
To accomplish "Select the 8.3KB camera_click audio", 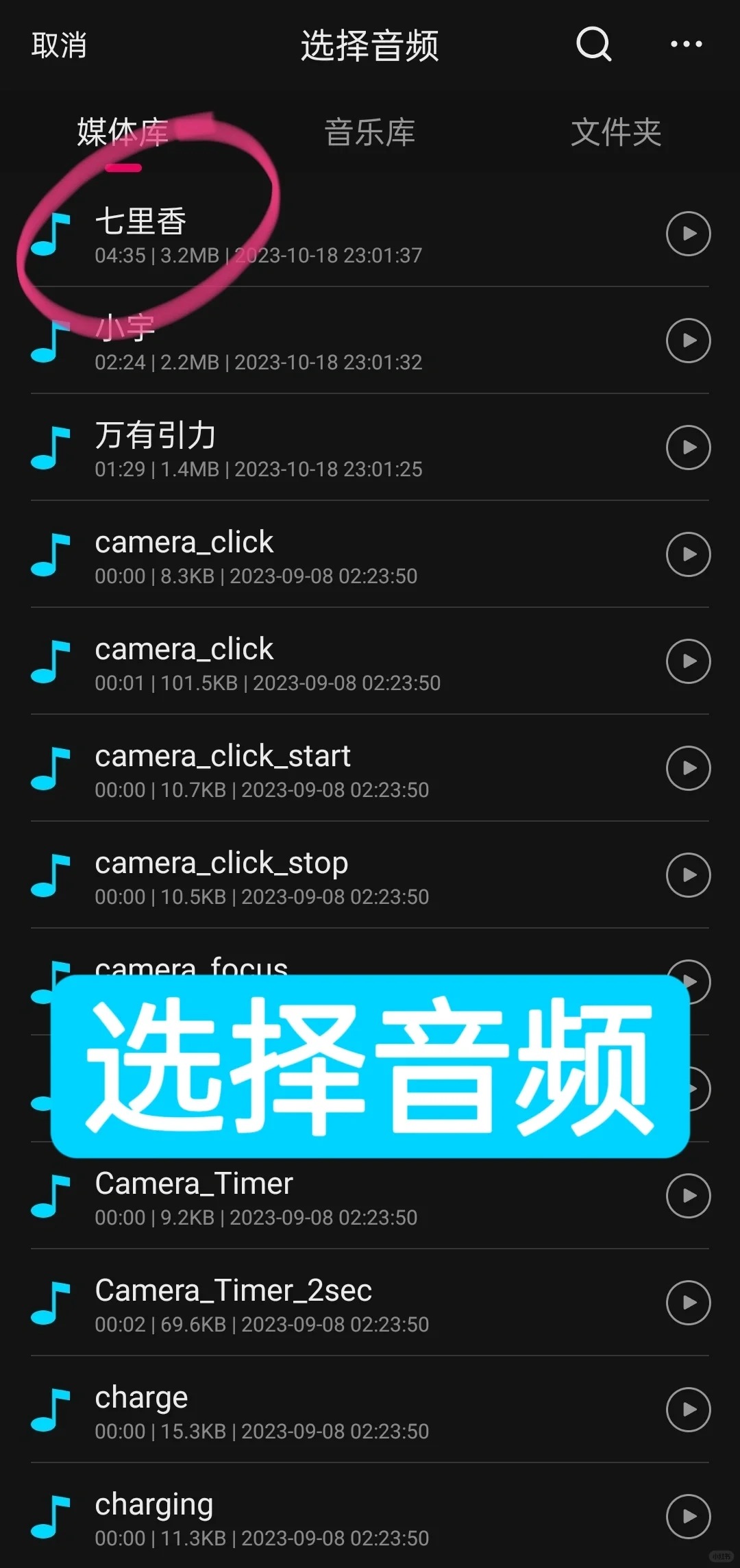I will (370, 554).
